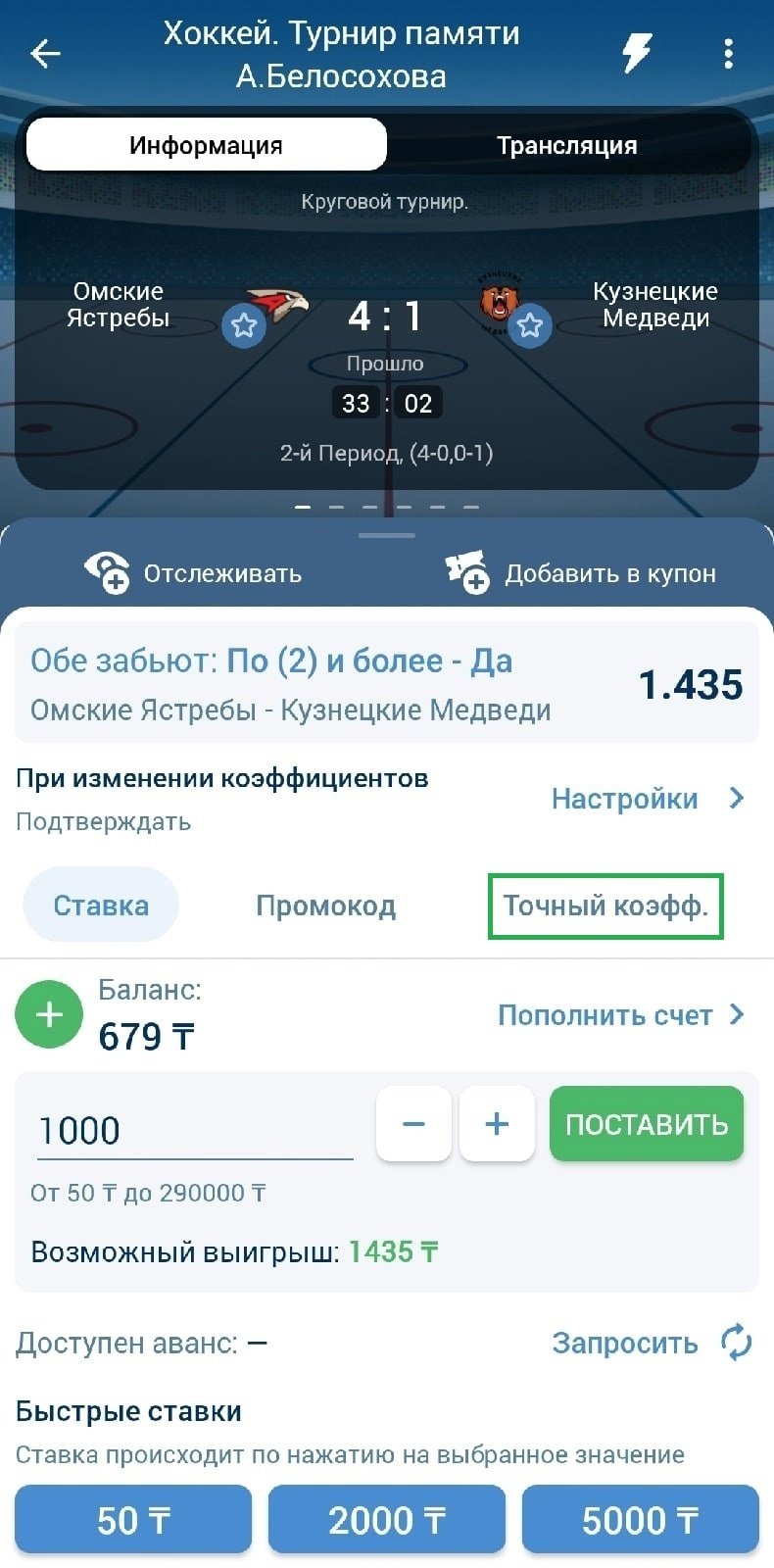Open the Пополнить счет link
The width and height of the screenshot is (774, 1568).
click(620, 1015)
